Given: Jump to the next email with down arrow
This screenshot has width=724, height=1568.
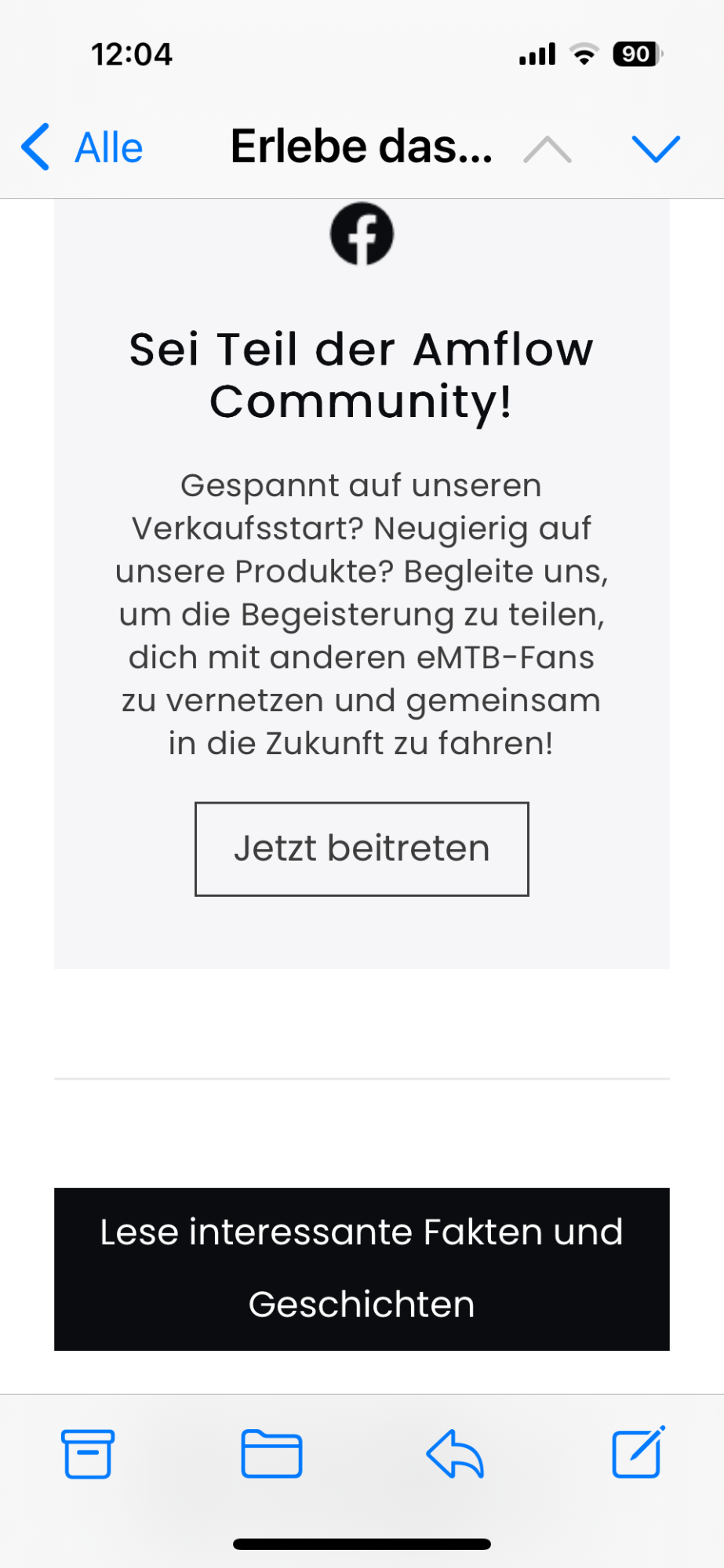Looking at the screenshot, I should [x=656, y=148].
